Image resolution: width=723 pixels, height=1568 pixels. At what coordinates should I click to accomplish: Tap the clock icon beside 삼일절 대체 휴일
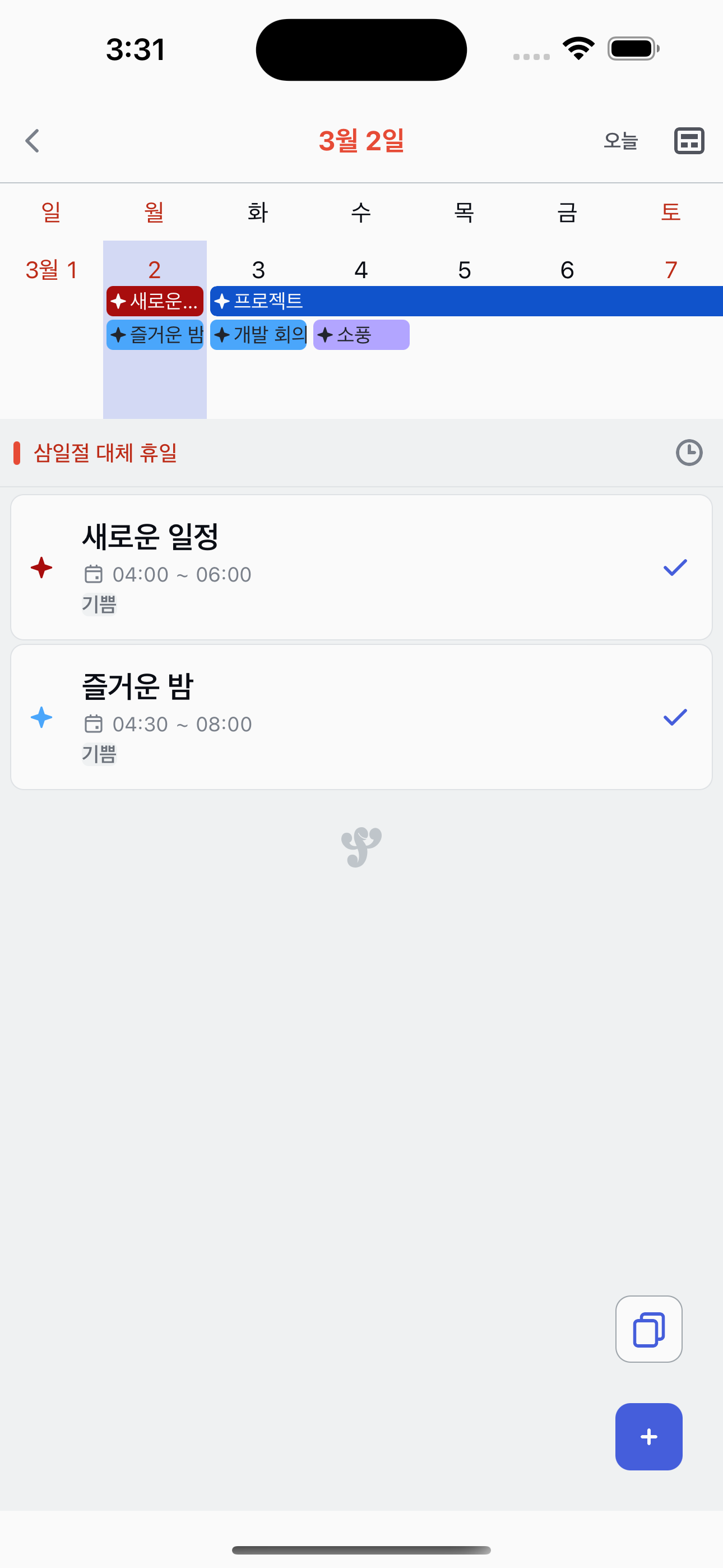tap(688, 453)
